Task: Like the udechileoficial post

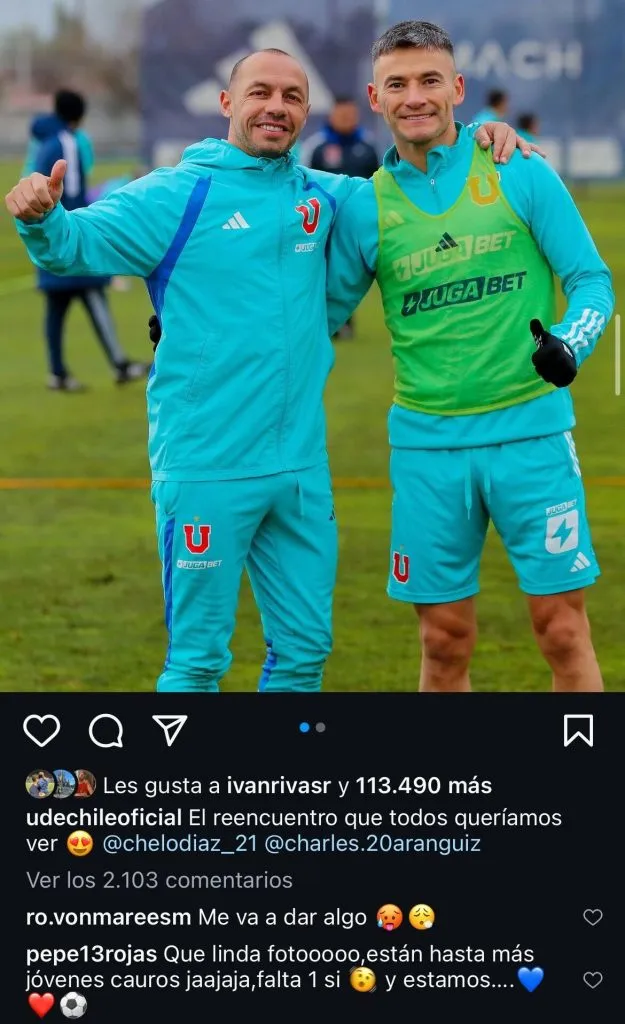Action: (41, 731)
